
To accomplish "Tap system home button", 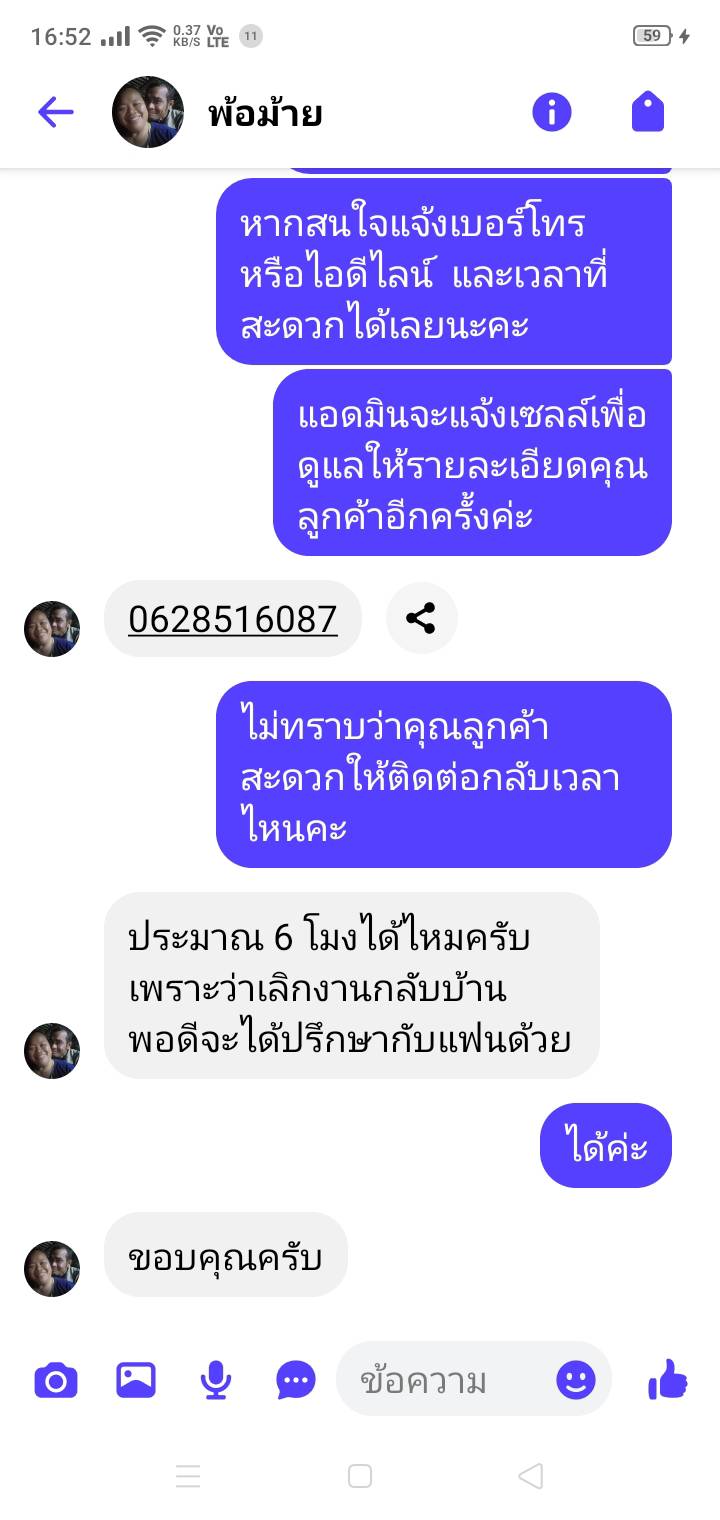I will tap(360, 1476).
